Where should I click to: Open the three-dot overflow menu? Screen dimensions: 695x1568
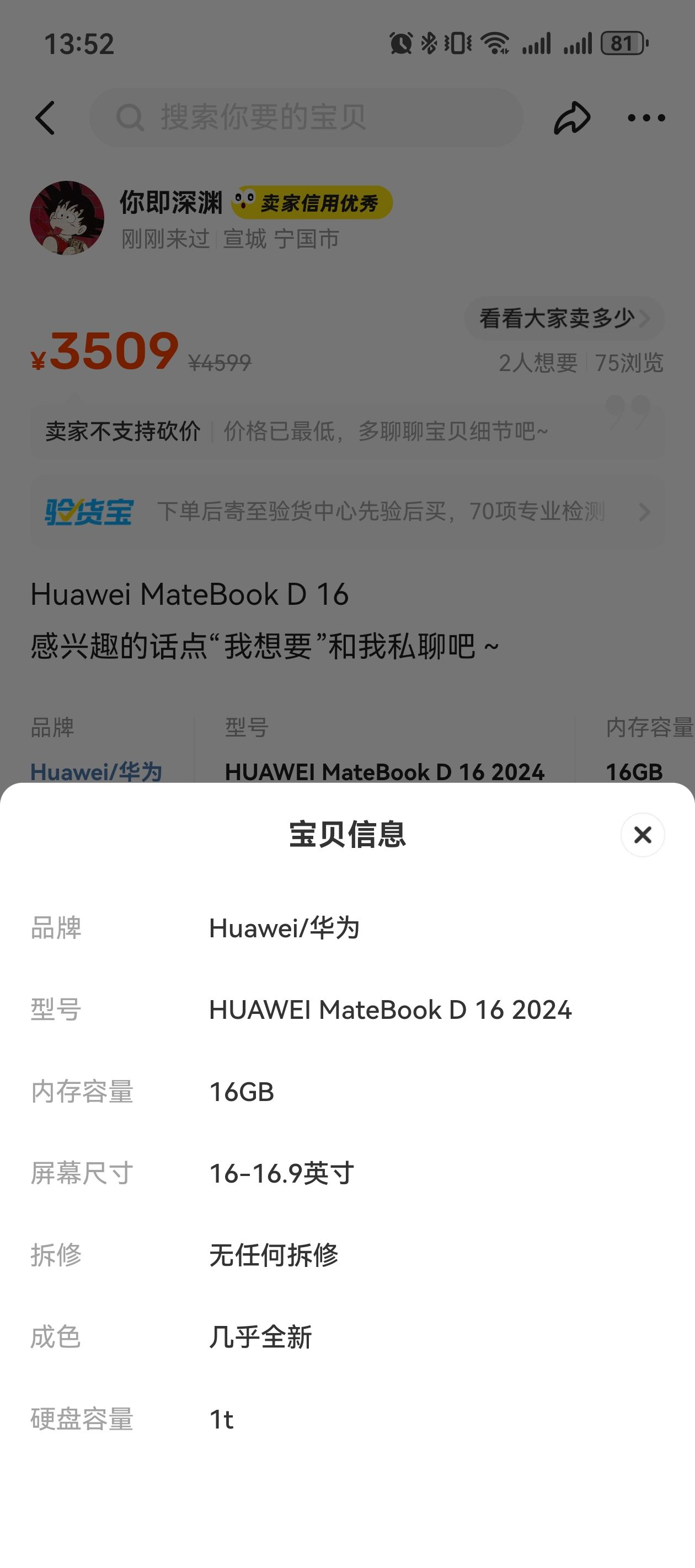(x=646, y=118)
